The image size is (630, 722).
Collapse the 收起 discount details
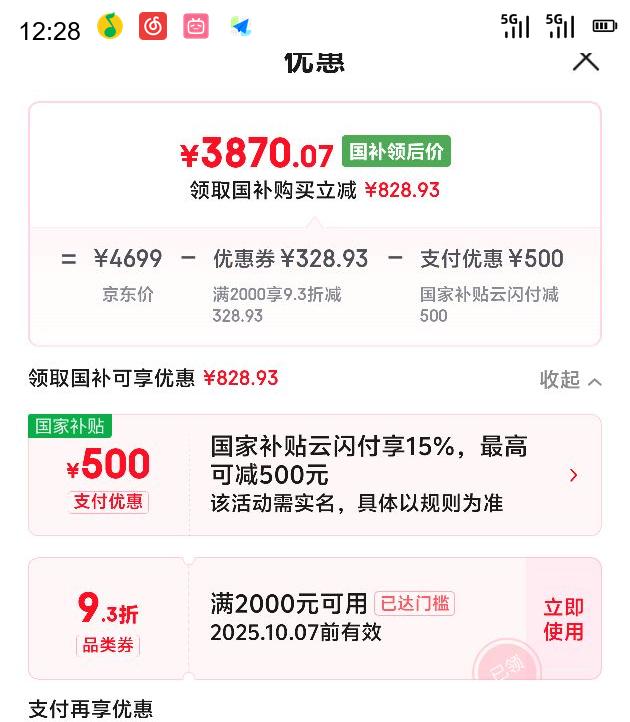570,380
